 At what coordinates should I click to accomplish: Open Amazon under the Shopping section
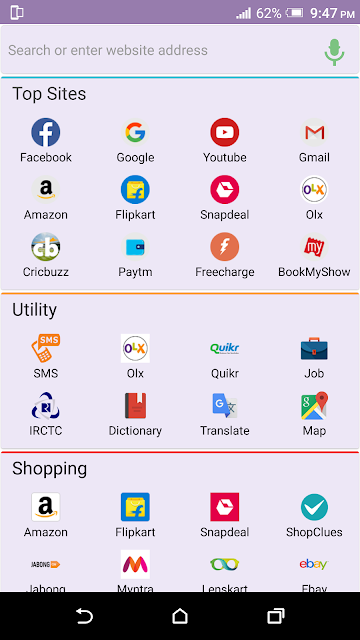pyautogui.click(x=46, y=515)
